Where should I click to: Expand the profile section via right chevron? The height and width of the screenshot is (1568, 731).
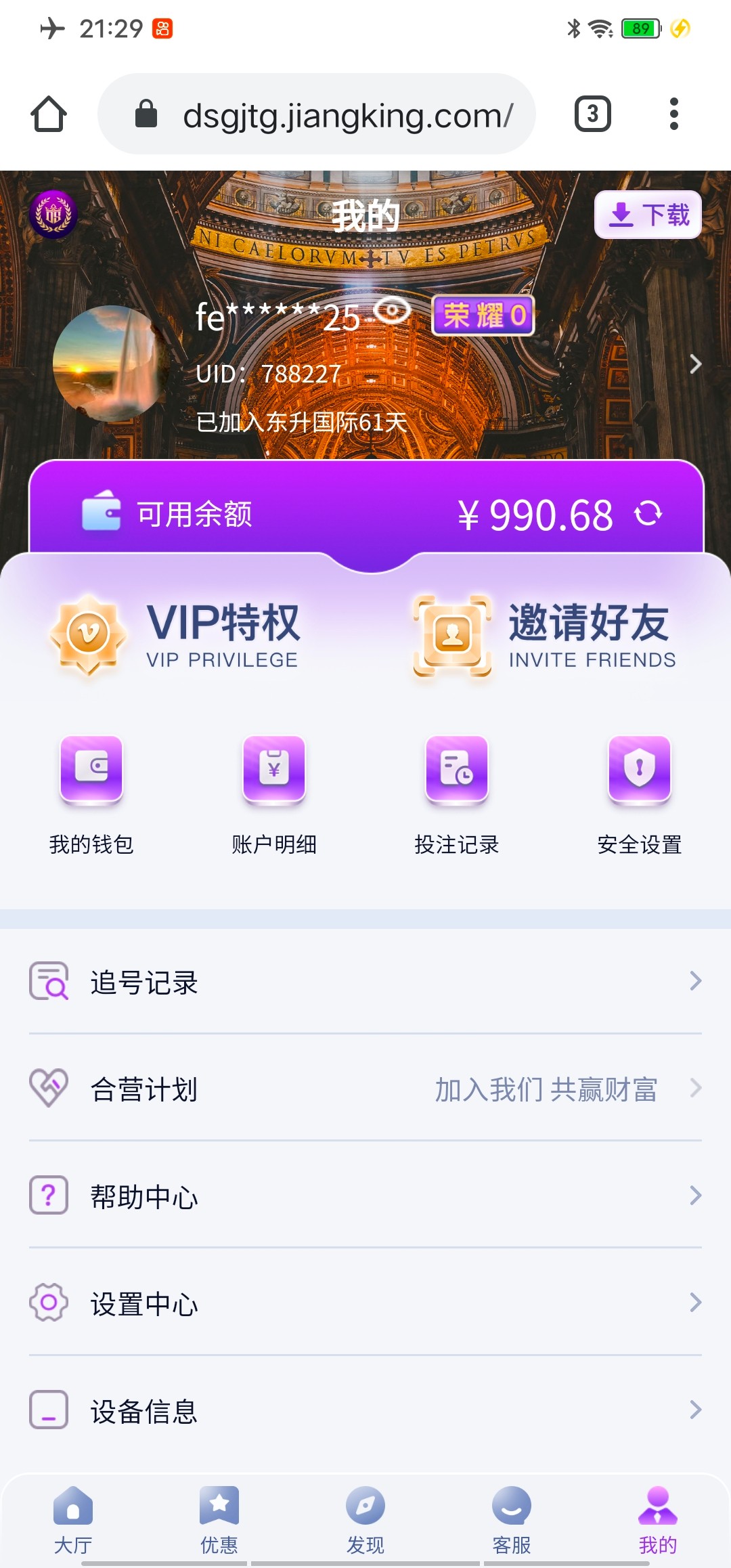click(x=696, y=364)
